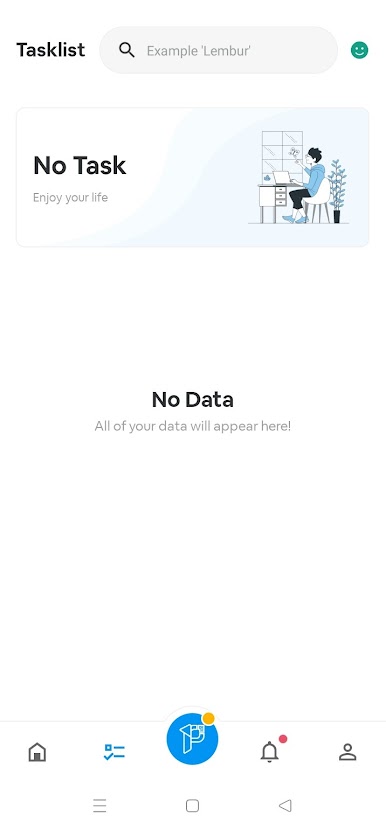Image resolution: width=386 pixels, height=829 pixels.
Task: Tap the search field Example 'Lembur'
Action: pos(218,50)
